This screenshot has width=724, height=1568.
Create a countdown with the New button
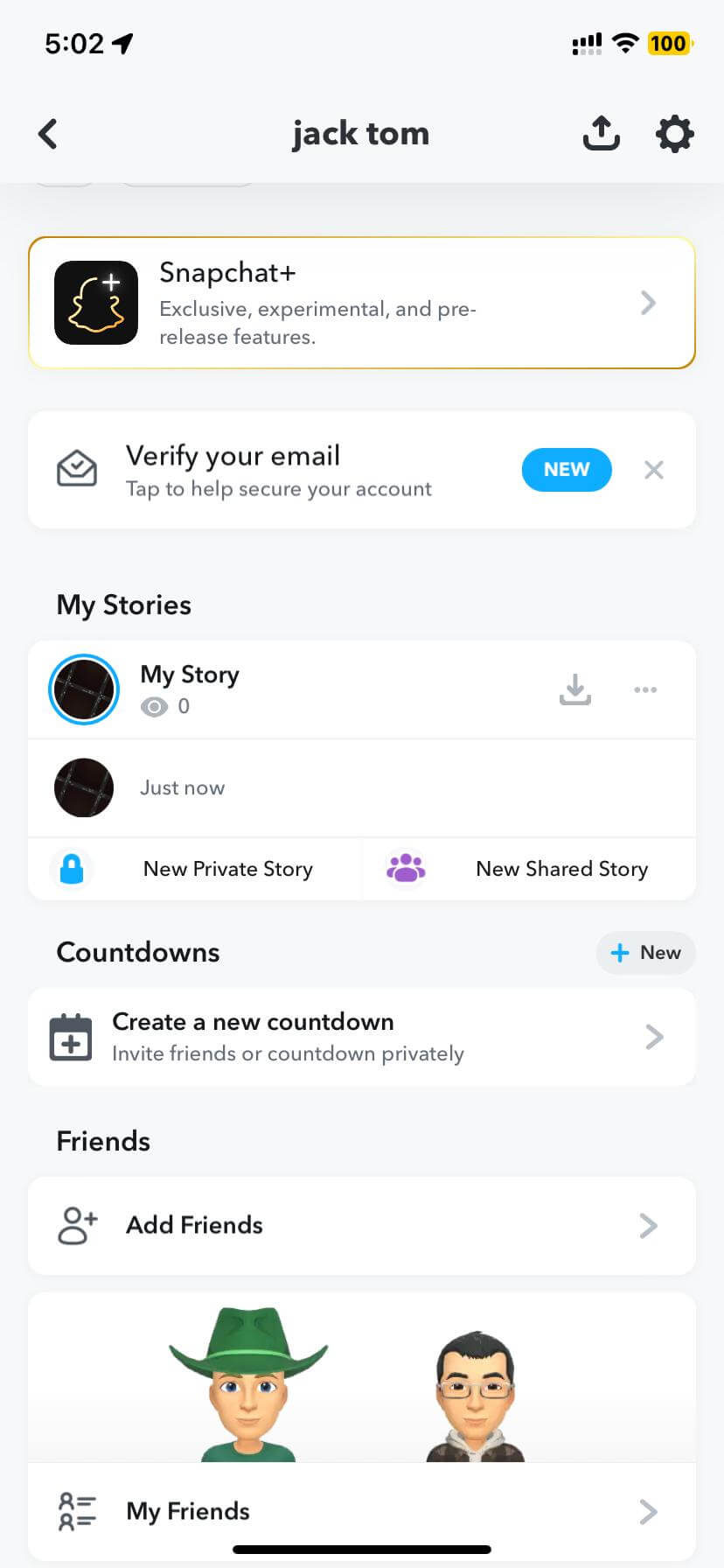coord(645,953)
